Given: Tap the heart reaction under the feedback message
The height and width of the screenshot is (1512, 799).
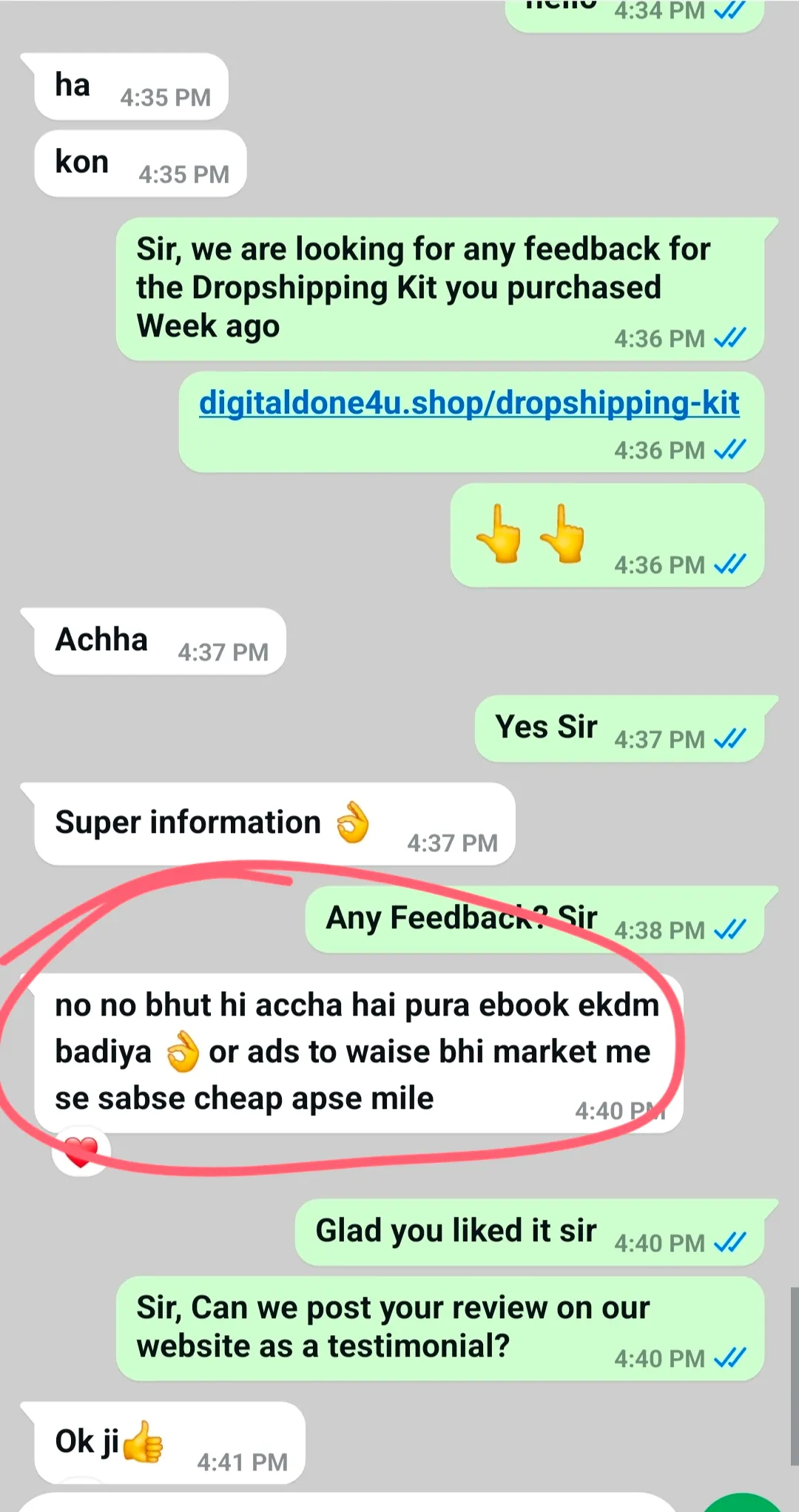Looking at the screenshot, I should click(x=81, y=1152).
